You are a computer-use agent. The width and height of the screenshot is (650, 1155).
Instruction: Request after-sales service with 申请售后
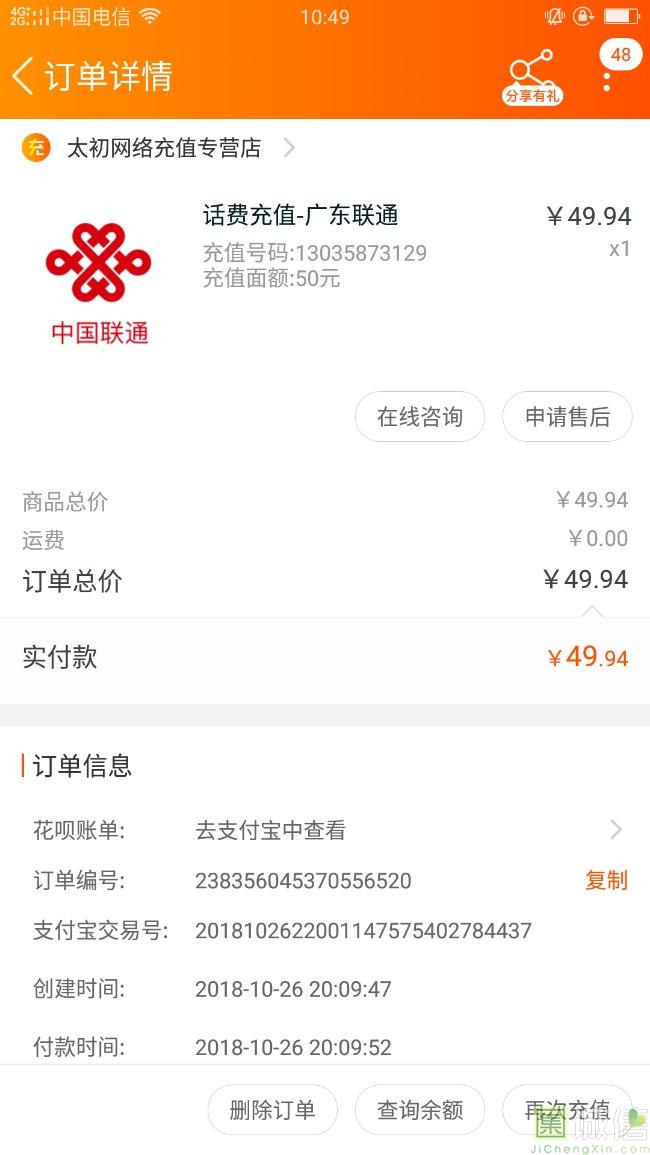pos(567,417)
